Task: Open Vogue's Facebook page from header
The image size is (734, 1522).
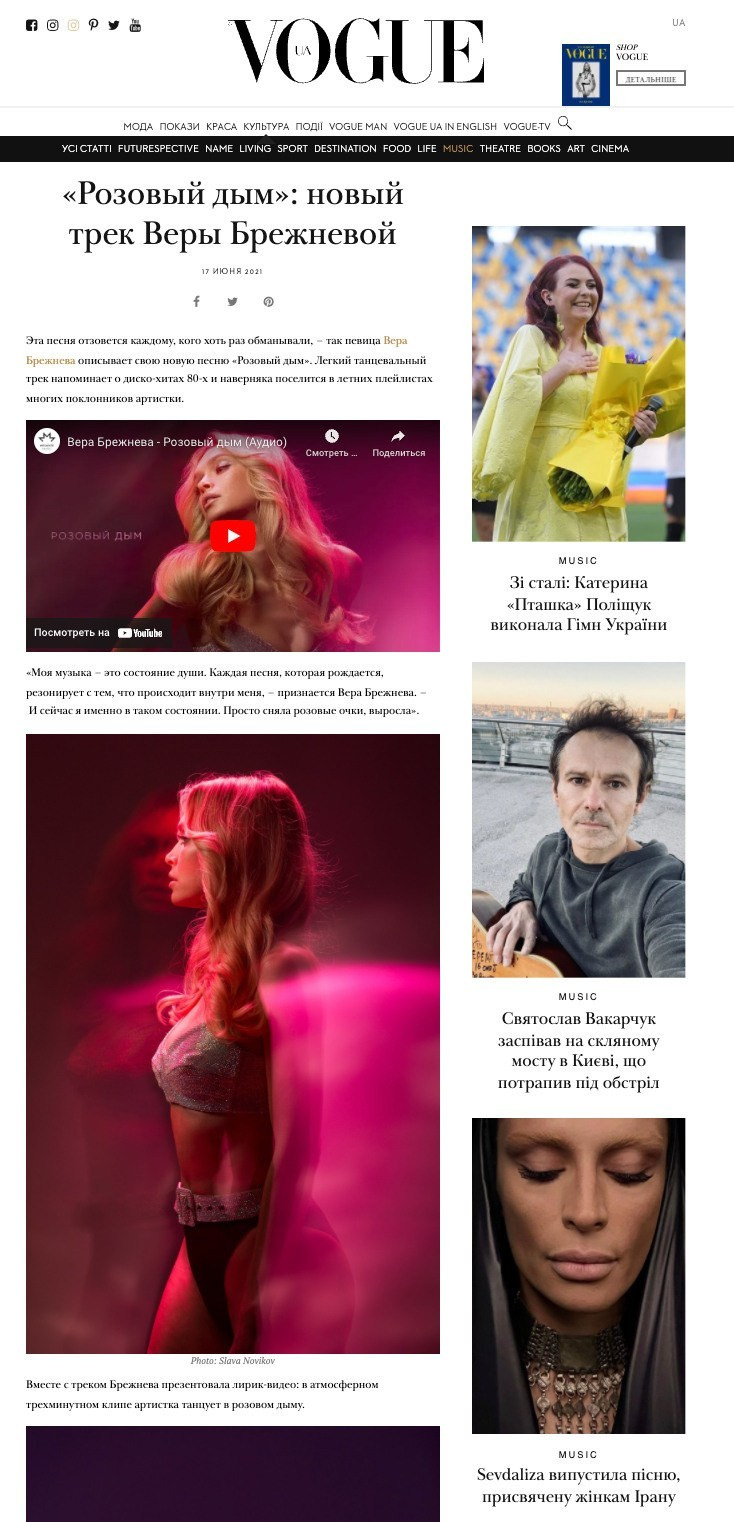Action: click(31, 26)
